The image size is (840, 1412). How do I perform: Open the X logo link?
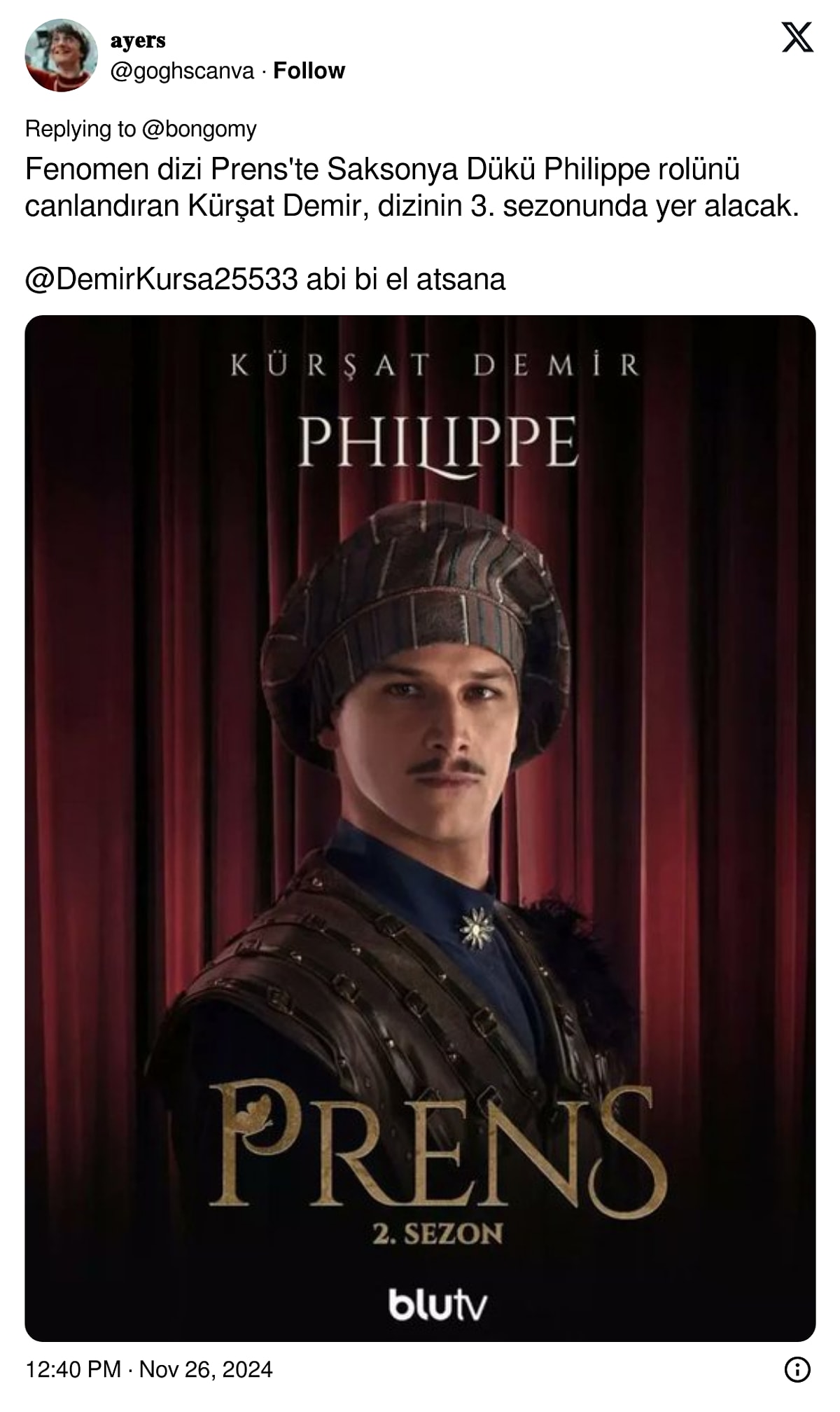tap(797, 38)
